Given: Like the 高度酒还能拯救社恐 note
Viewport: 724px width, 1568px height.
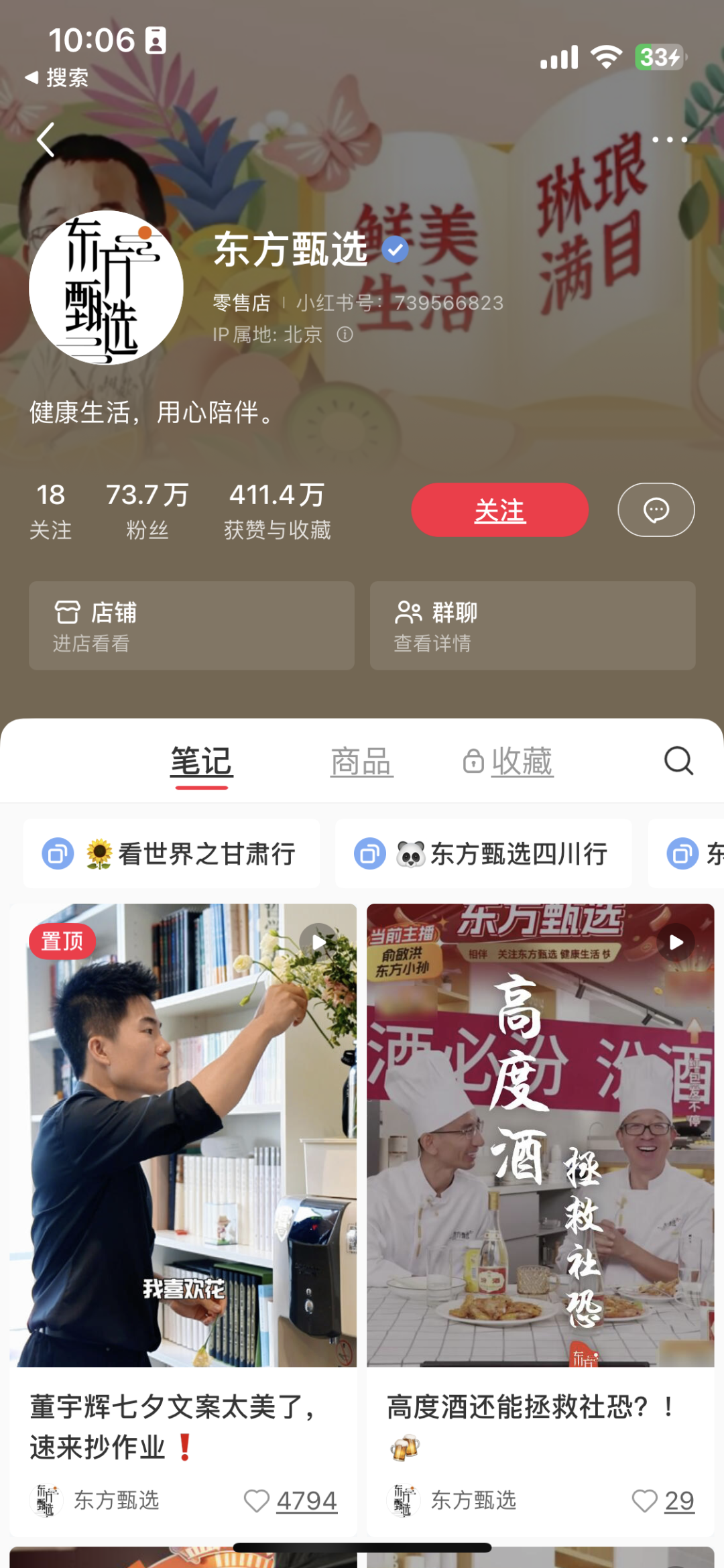Looking at the screenshot, I should (644, 1500).
